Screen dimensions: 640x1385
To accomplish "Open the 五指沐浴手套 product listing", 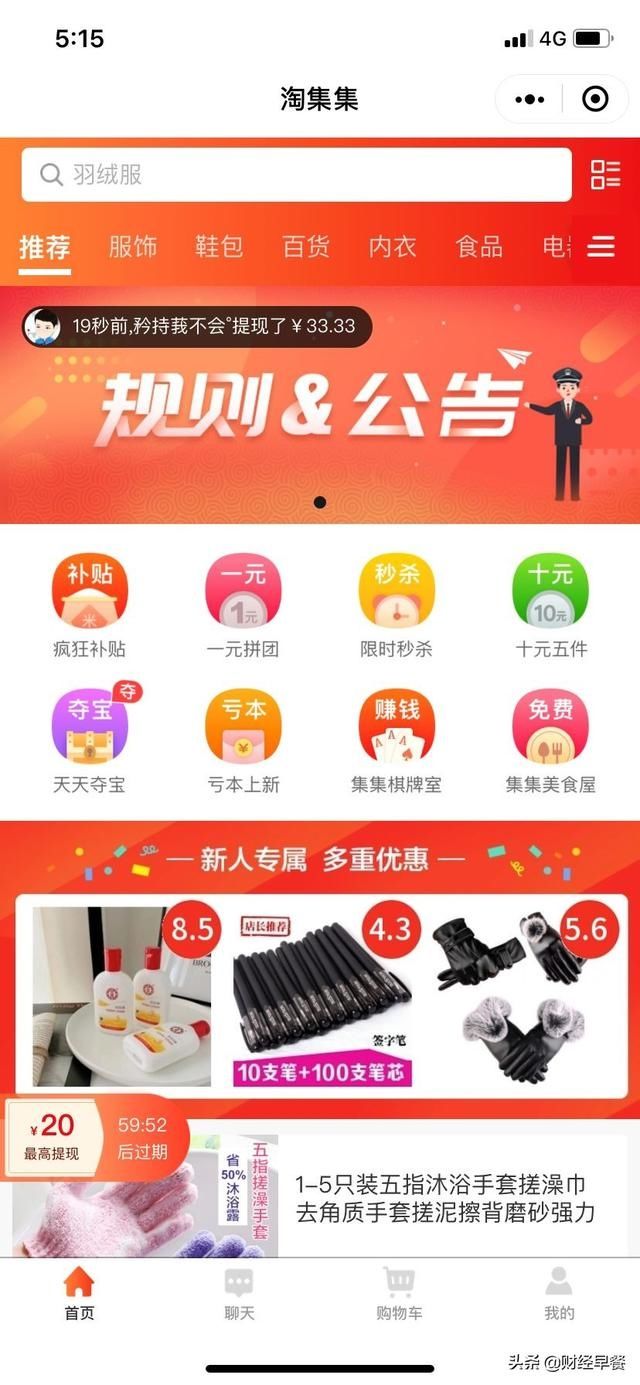I will point(444,1198).
